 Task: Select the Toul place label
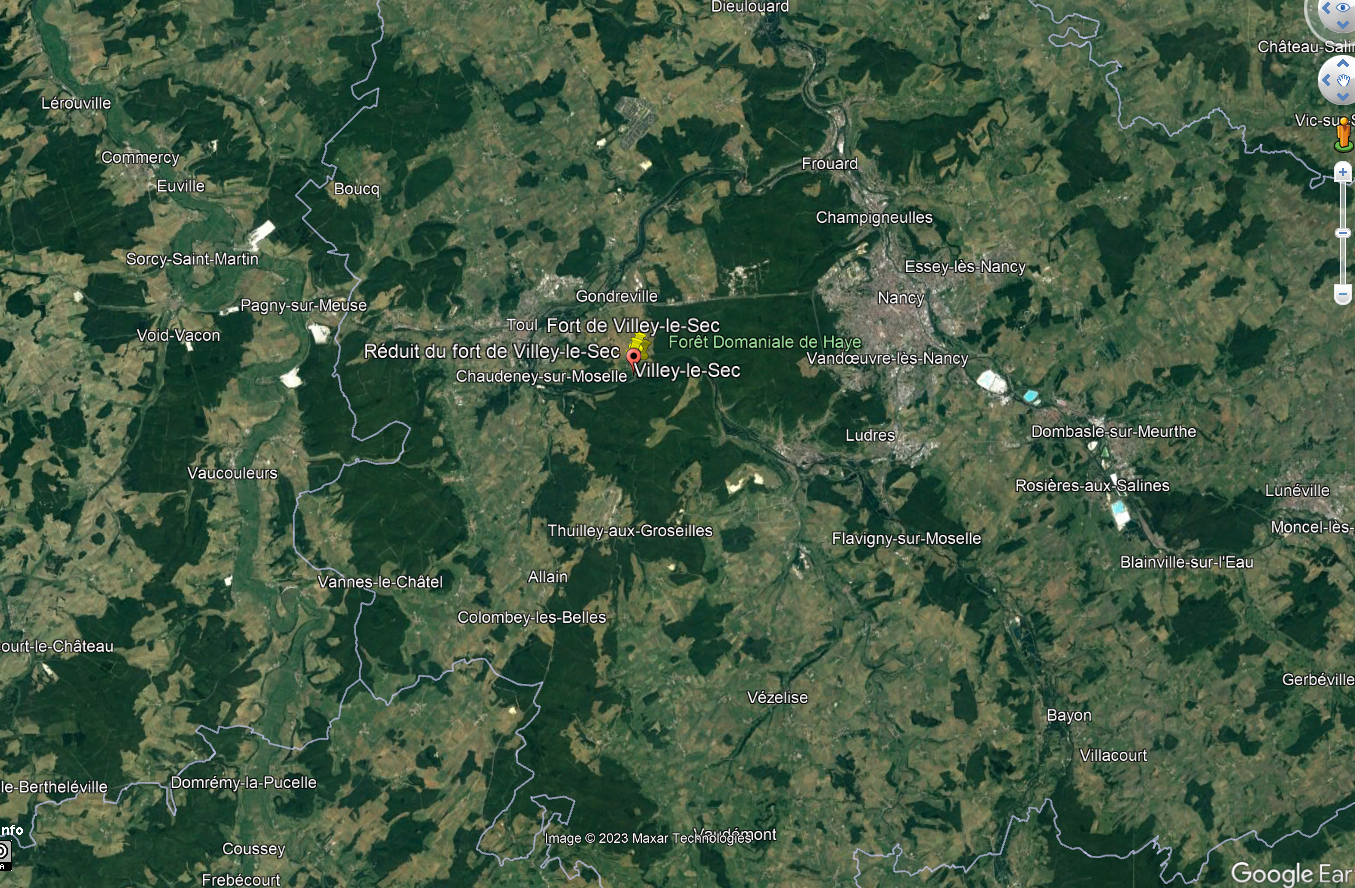click(x=522, y=325)
